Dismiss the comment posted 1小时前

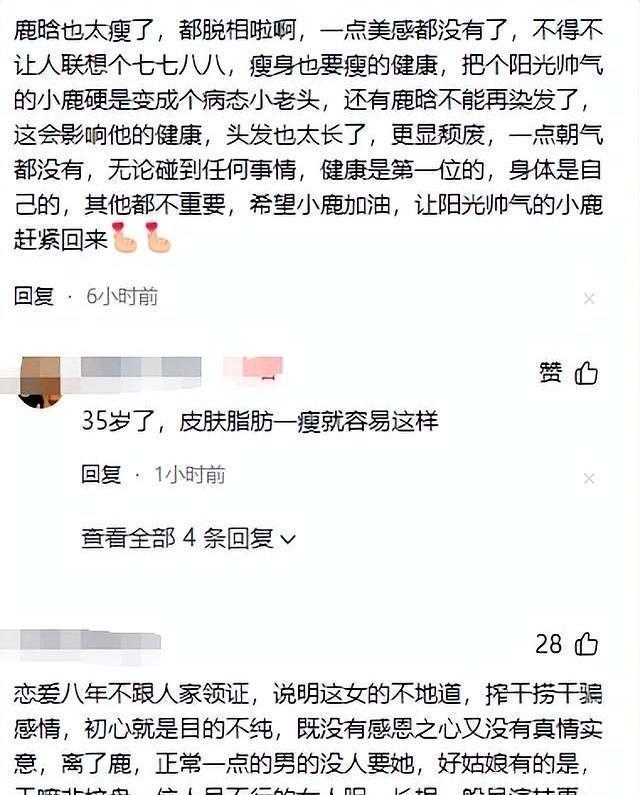[x=589, y=476]
